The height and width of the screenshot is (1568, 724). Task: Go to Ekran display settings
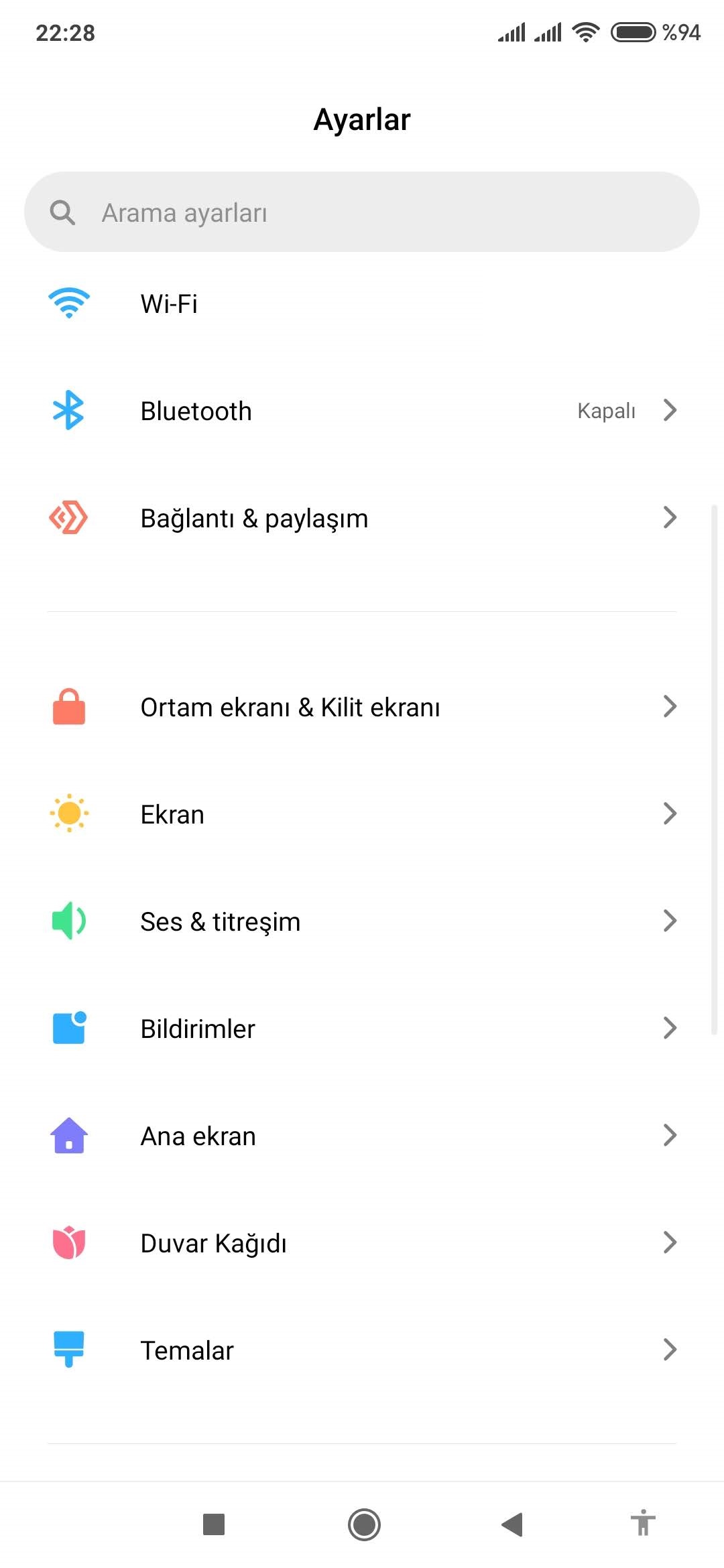[362, 814]
